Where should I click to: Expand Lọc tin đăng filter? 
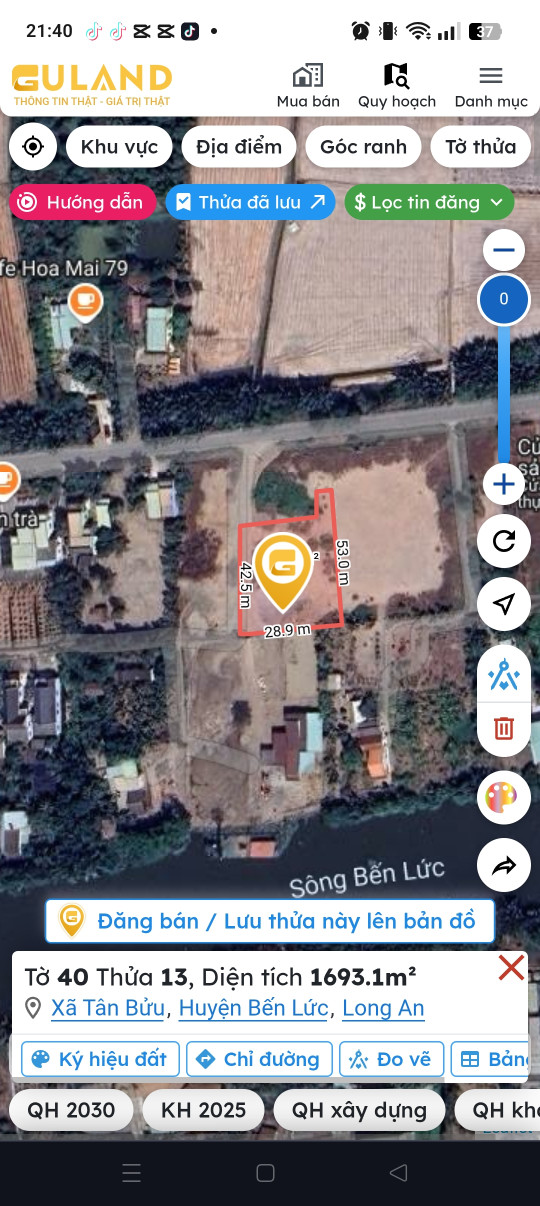tap(429, 202)
